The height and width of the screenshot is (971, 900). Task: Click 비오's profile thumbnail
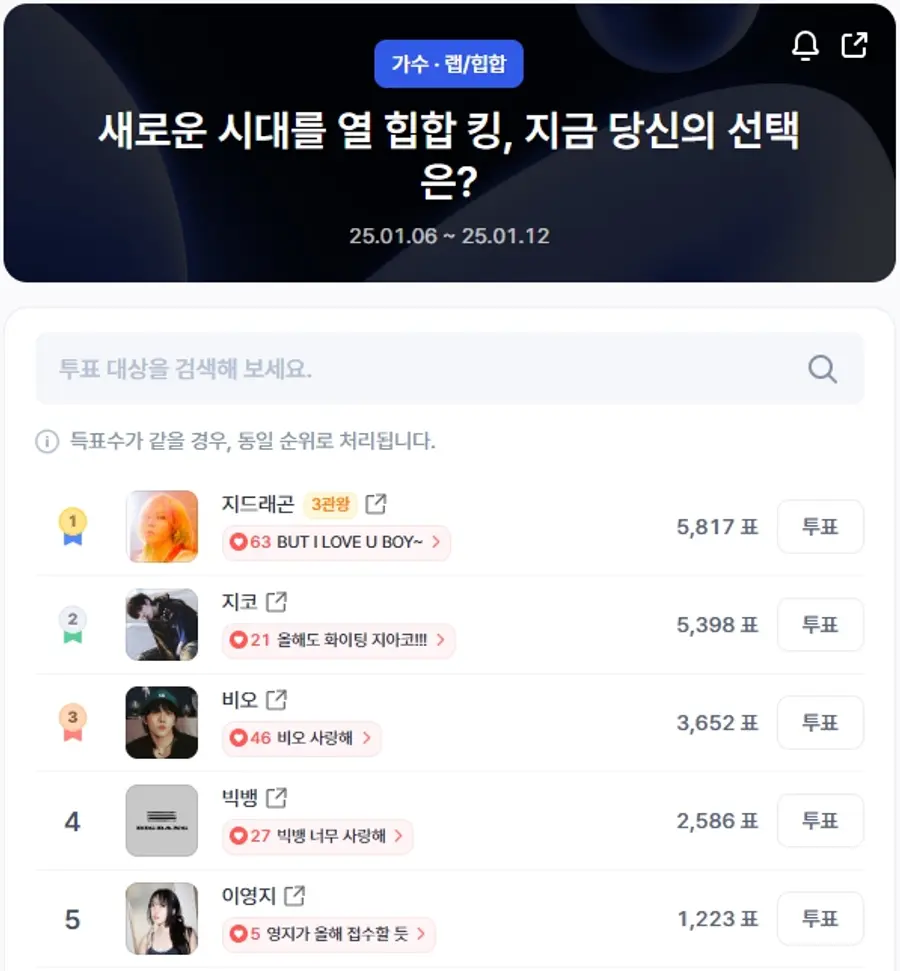[x=161, y=722]
